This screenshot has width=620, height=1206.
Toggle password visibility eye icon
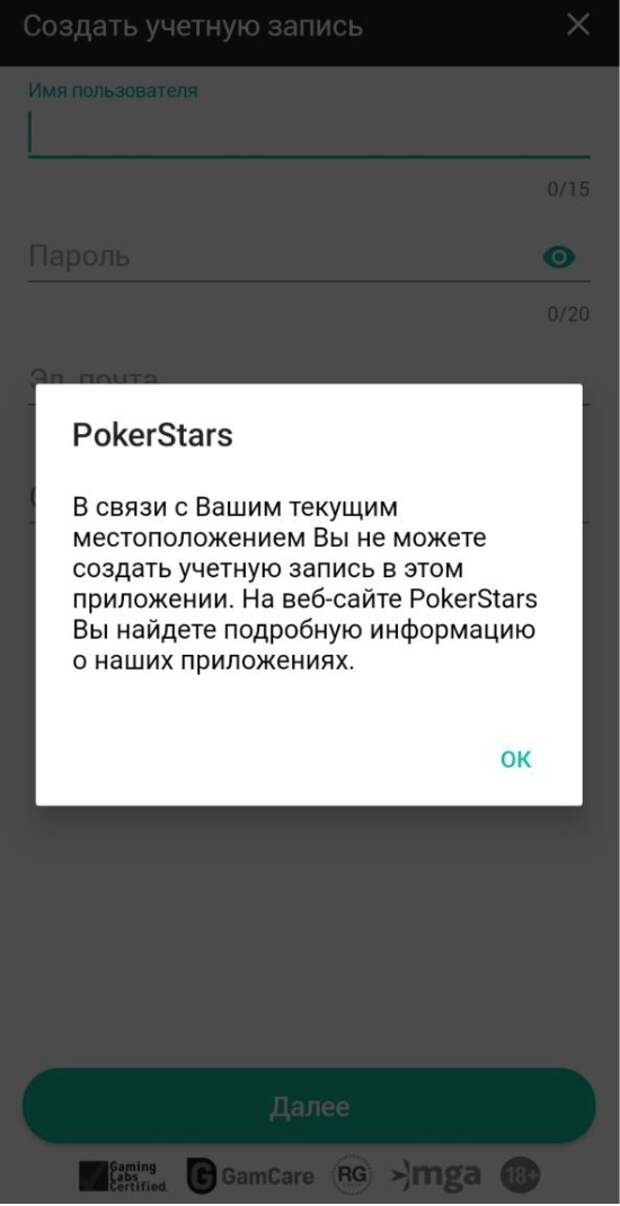(x=559, y=258)
